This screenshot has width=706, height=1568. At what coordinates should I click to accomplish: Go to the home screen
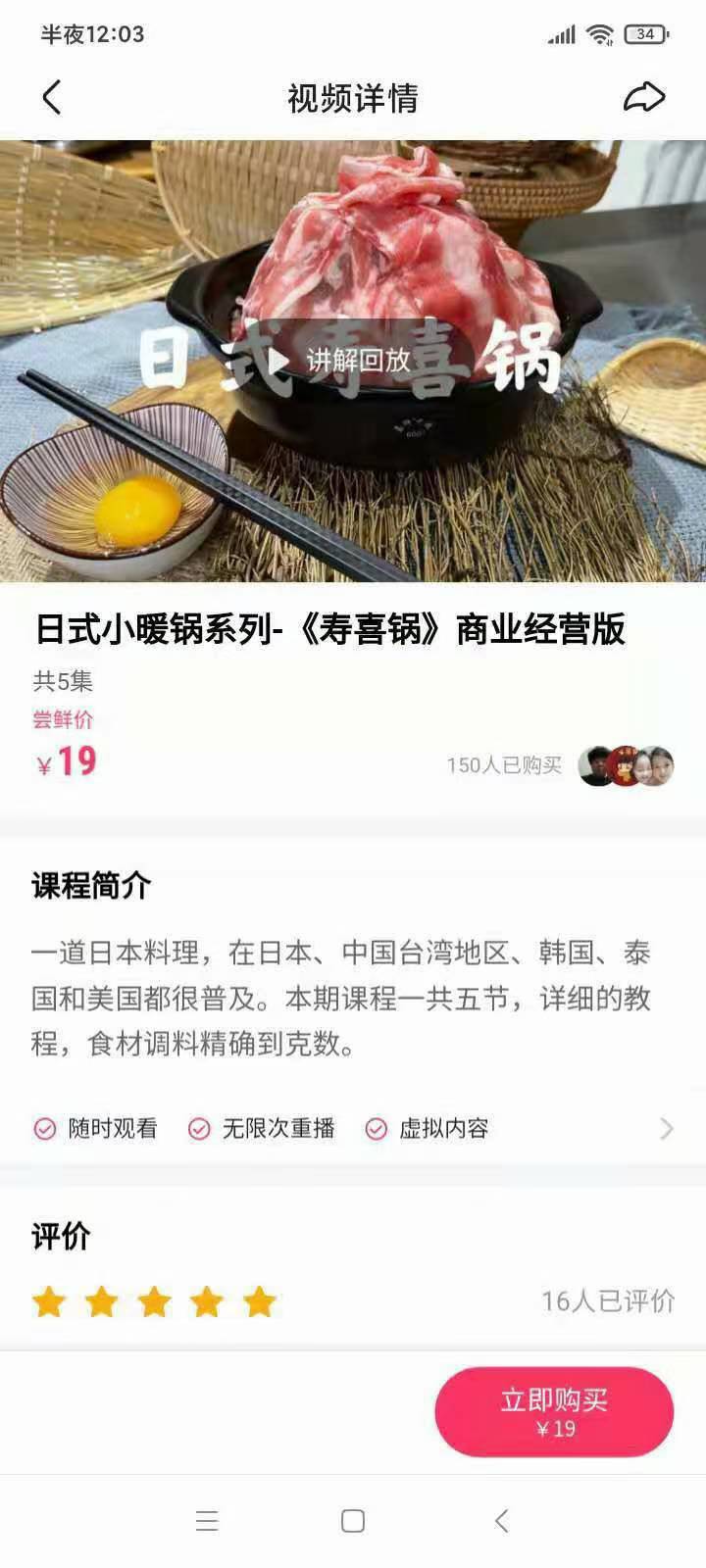click(353, 1521)
